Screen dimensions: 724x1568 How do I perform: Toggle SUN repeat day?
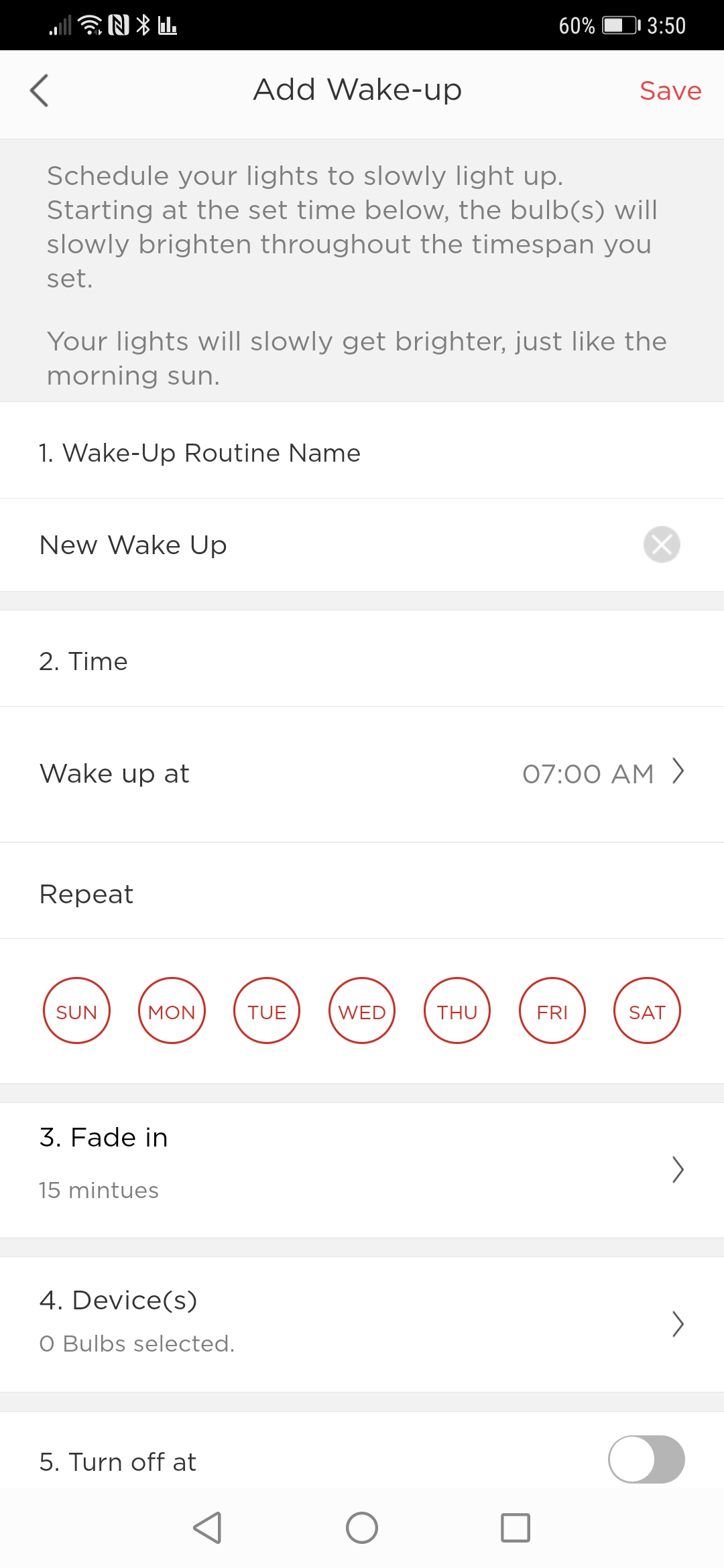pos(76,1010)
